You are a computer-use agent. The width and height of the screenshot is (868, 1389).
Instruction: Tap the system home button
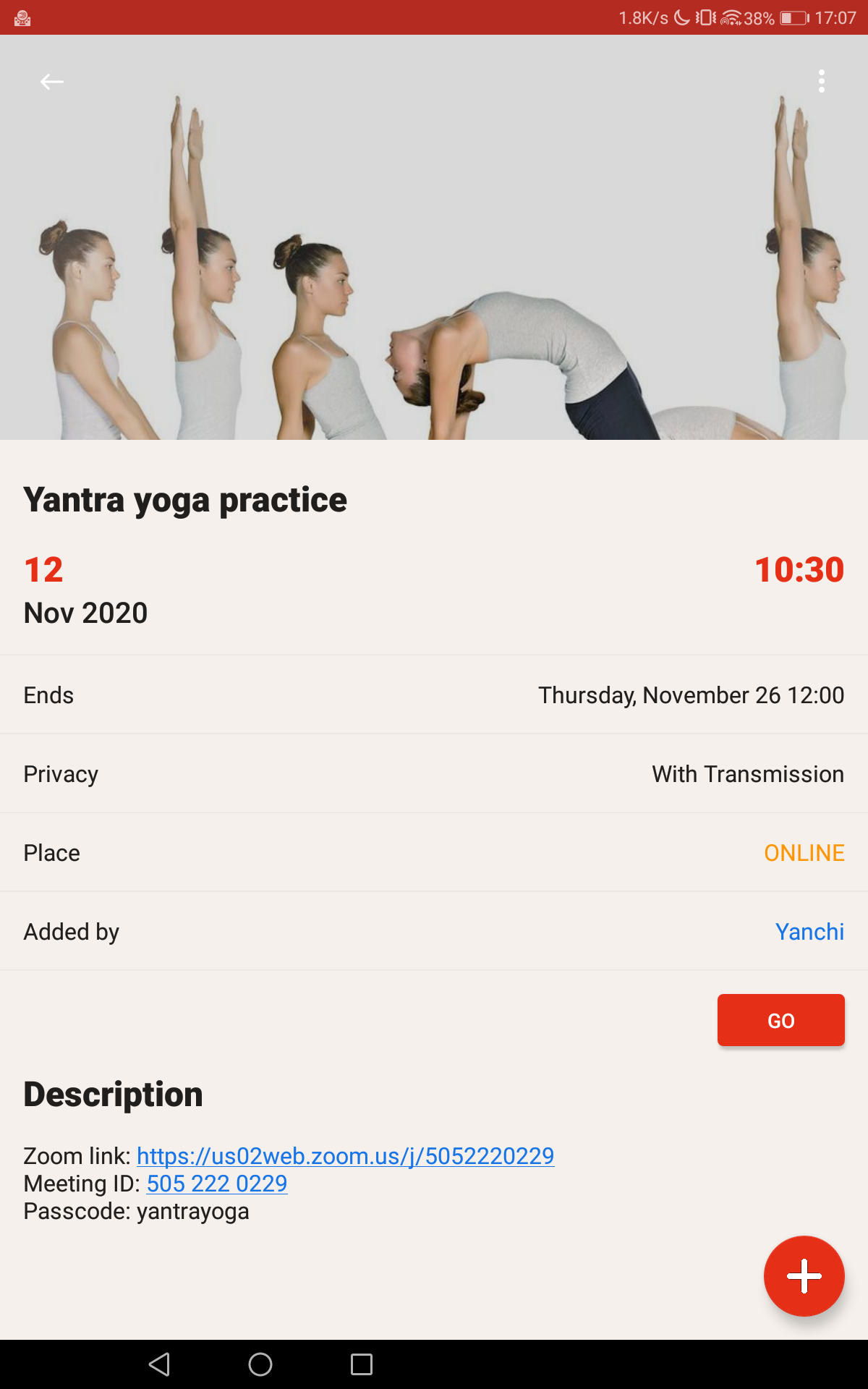tap(260, 1364)
